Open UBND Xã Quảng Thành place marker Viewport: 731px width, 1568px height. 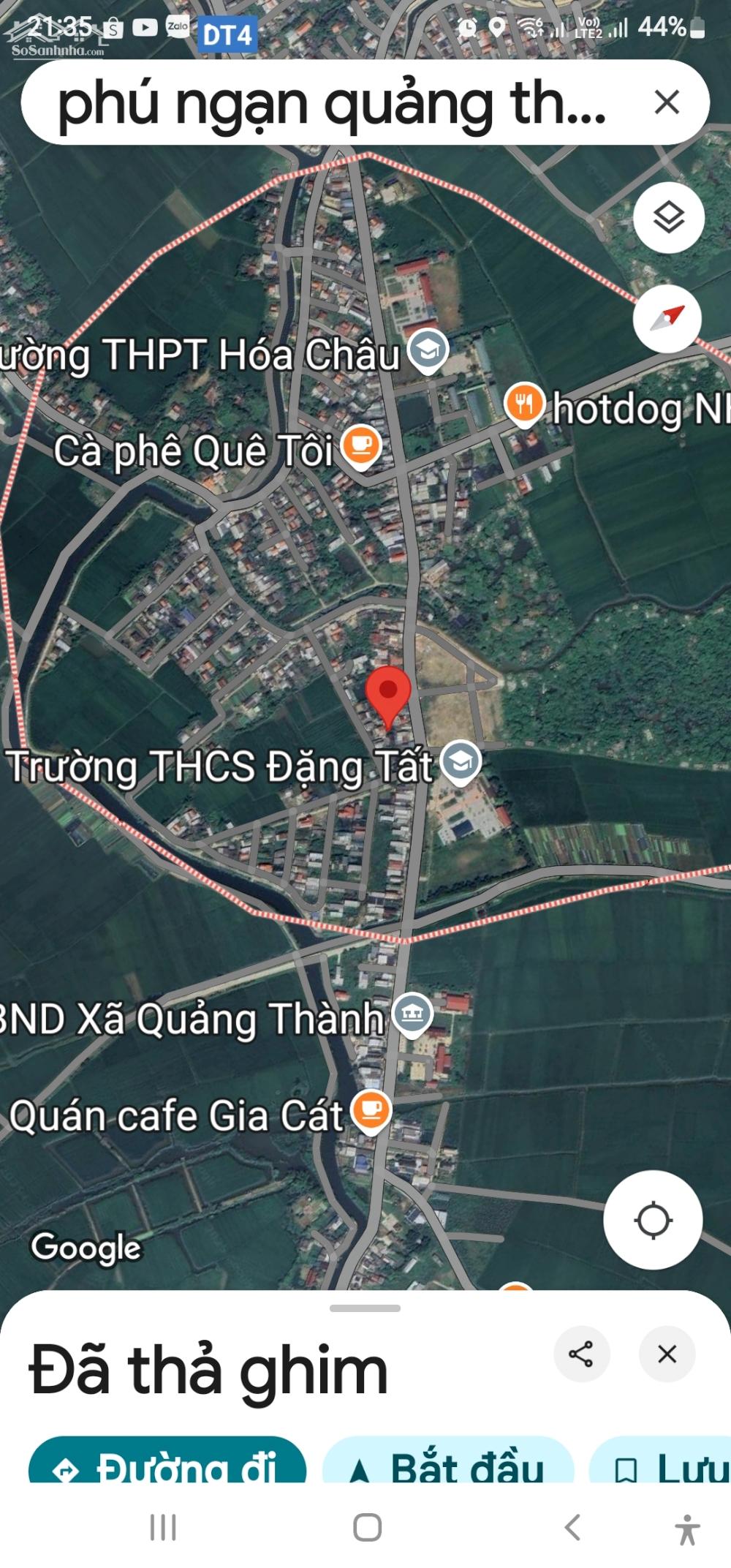tap(413, 1014)
